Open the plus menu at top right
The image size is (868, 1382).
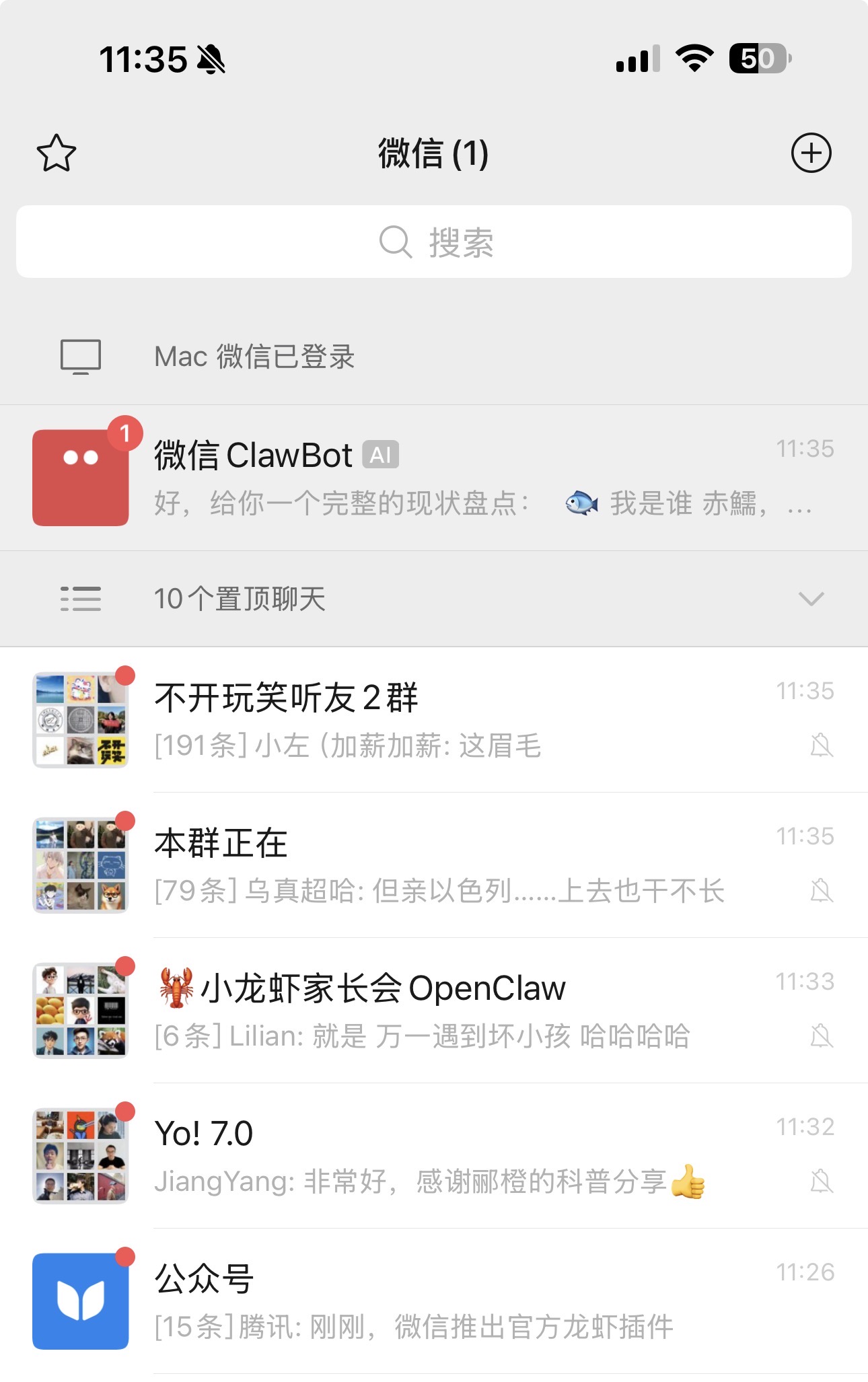coord(811,153)
